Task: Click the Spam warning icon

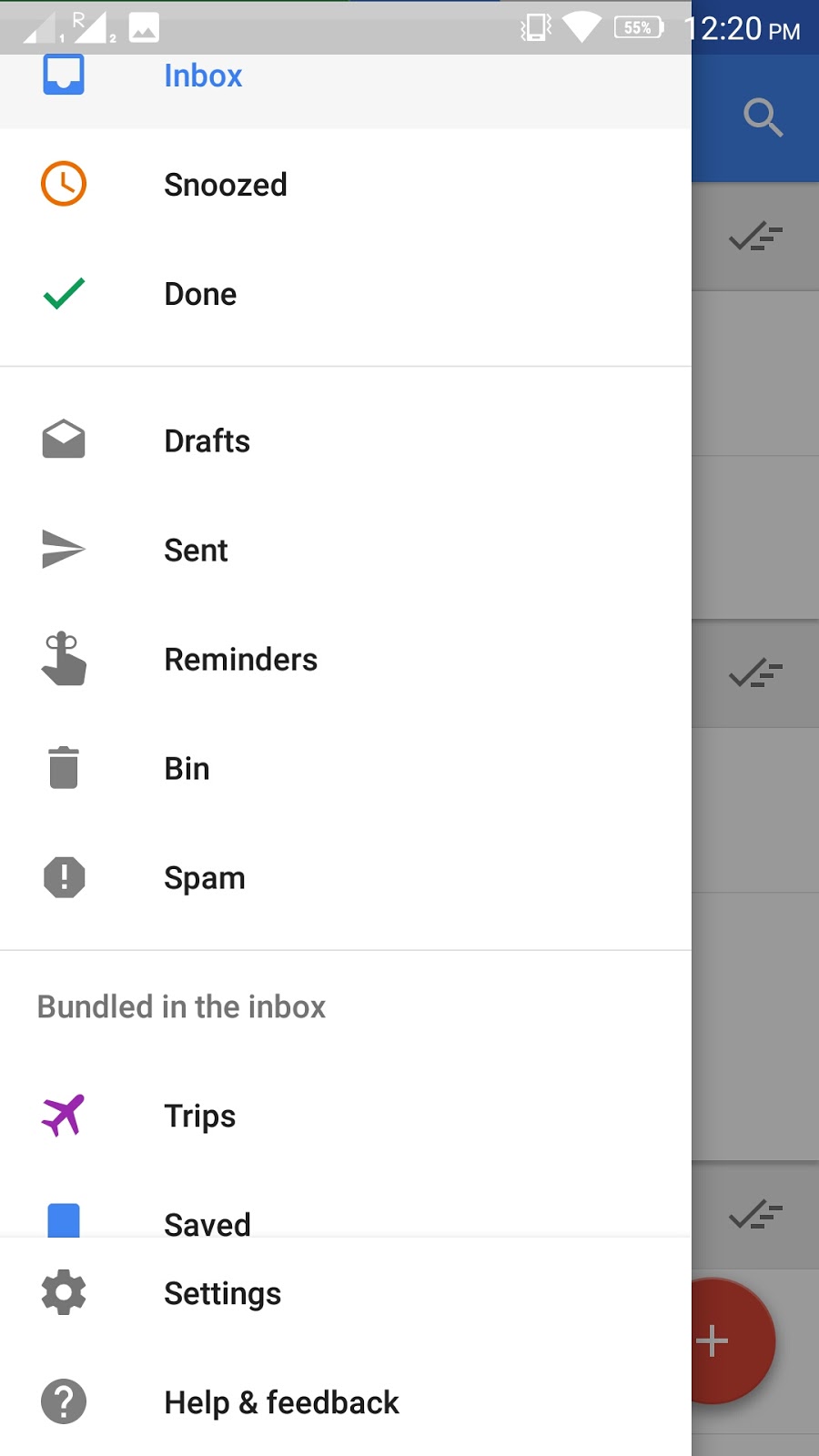Action: pos(63,877)
